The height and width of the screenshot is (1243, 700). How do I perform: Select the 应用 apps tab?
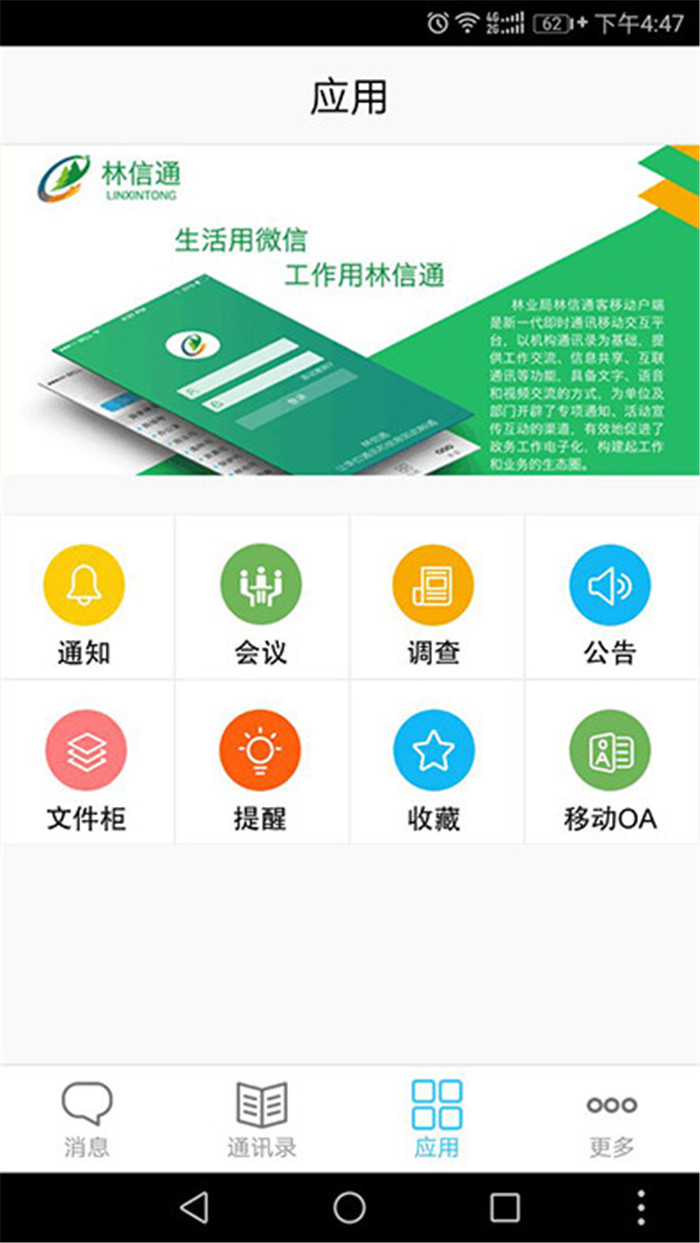[x=437, y=1118]
